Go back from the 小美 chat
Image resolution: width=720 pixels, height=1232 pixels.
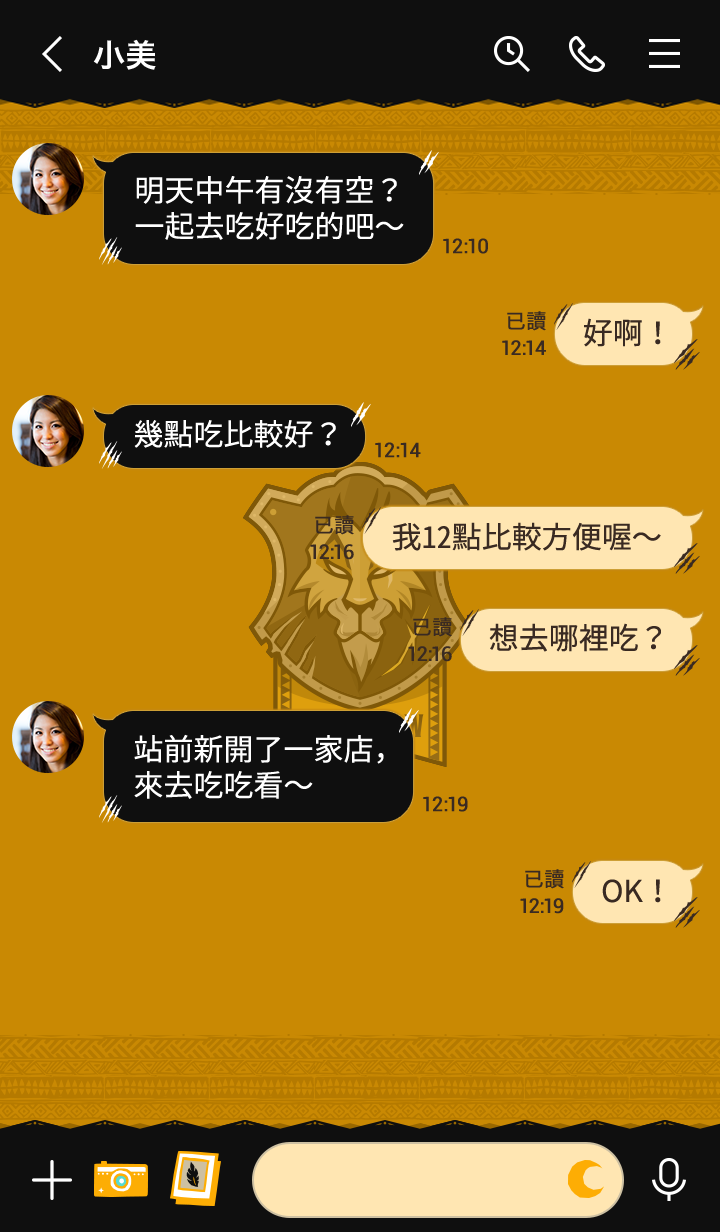52,54
